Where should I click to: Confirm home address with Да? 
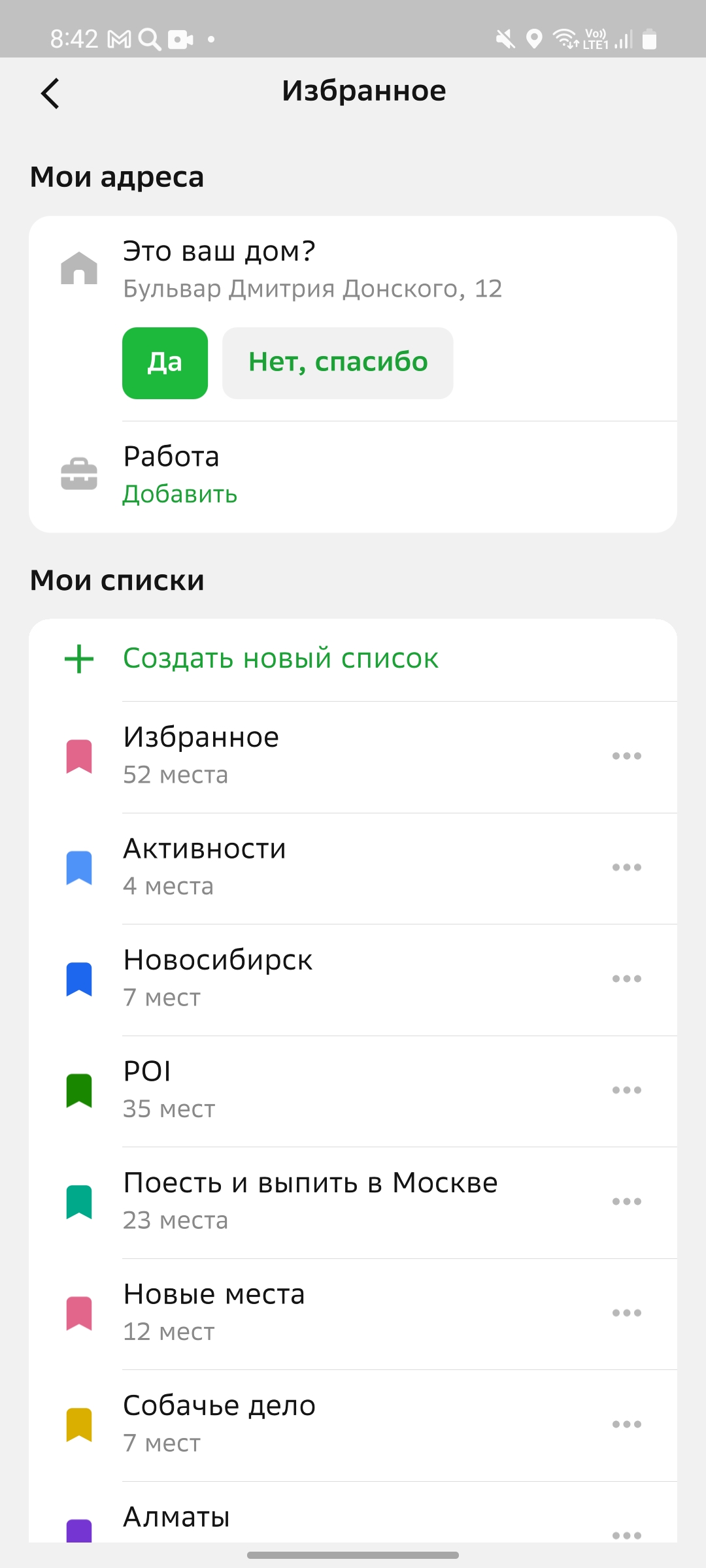click(165, 363)
